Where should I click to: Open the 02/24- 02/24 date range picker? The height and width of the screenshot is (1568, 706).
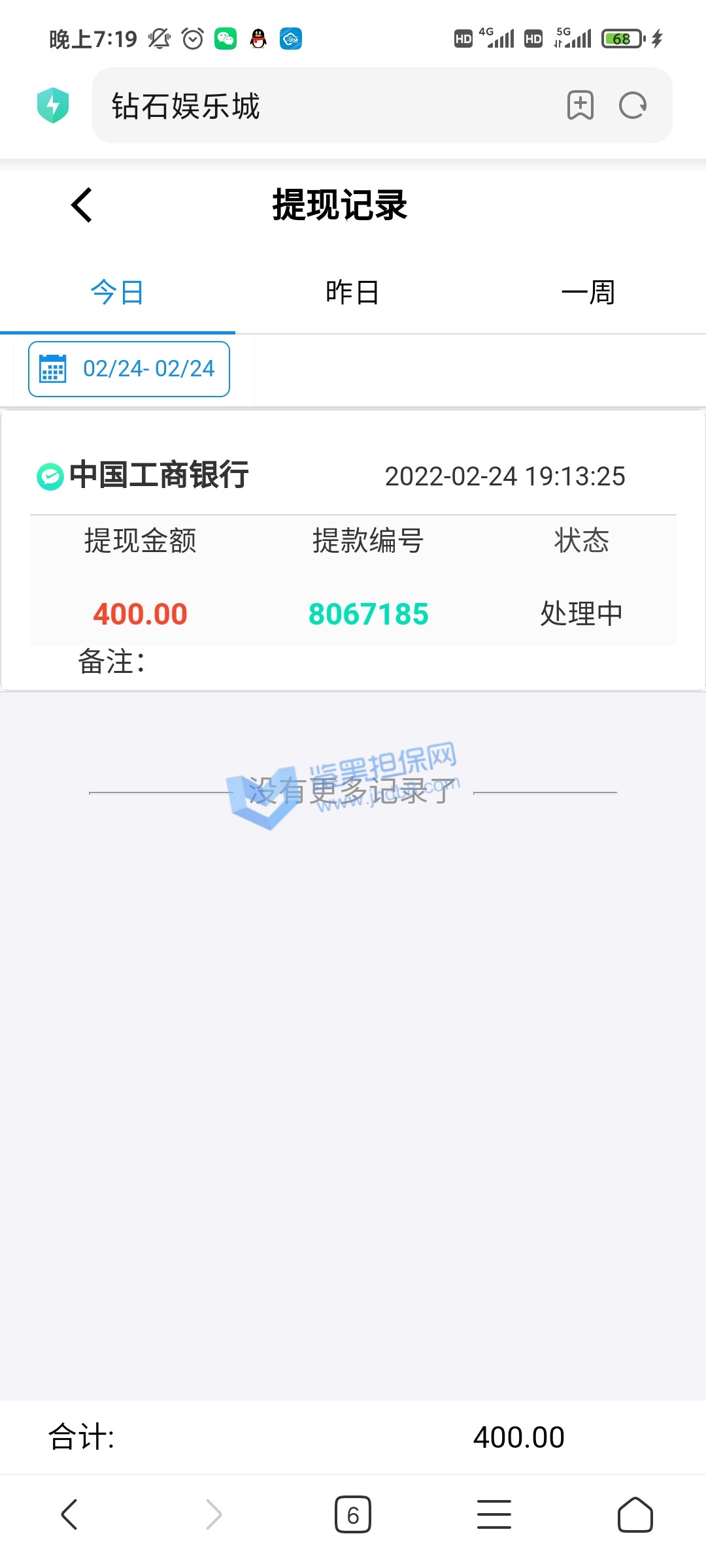click(129, 369)
